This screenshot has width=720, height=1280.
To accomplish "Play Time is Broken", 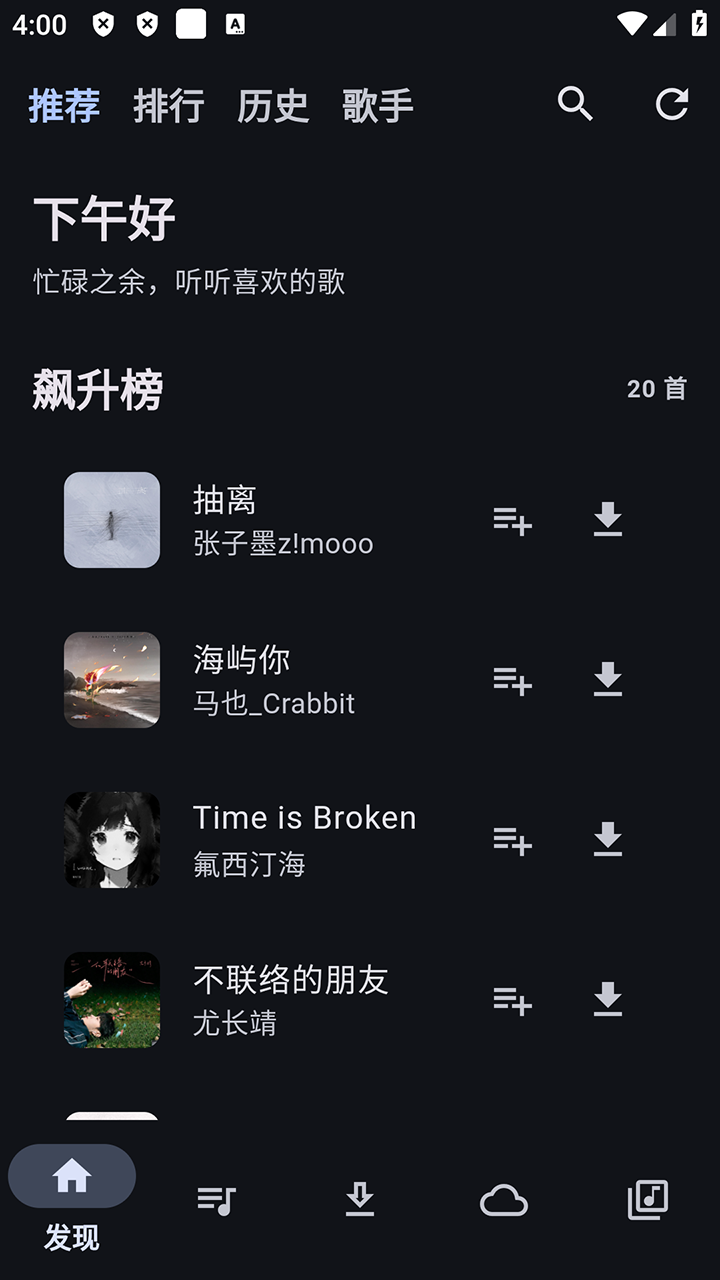I will tap(304, 839).
